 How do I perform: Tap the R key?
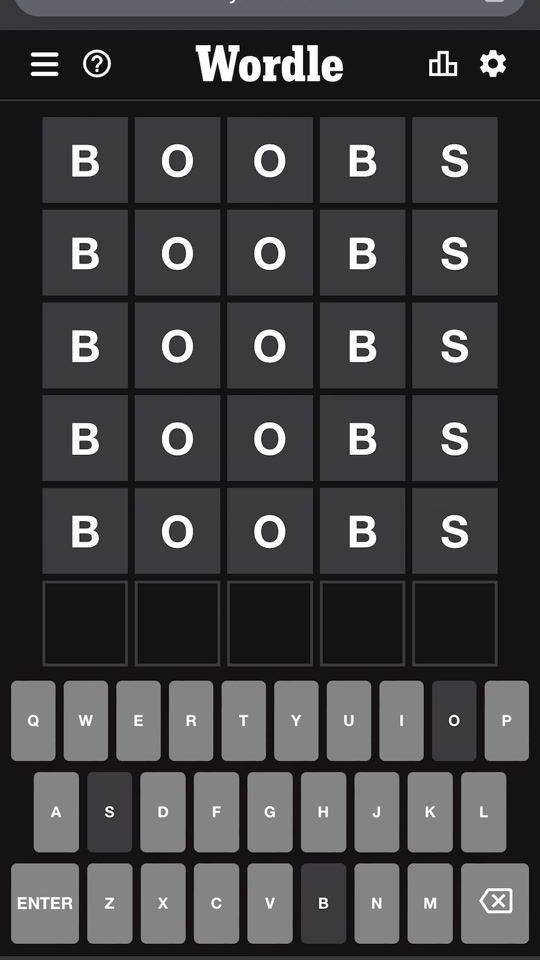tap(191, 721)
